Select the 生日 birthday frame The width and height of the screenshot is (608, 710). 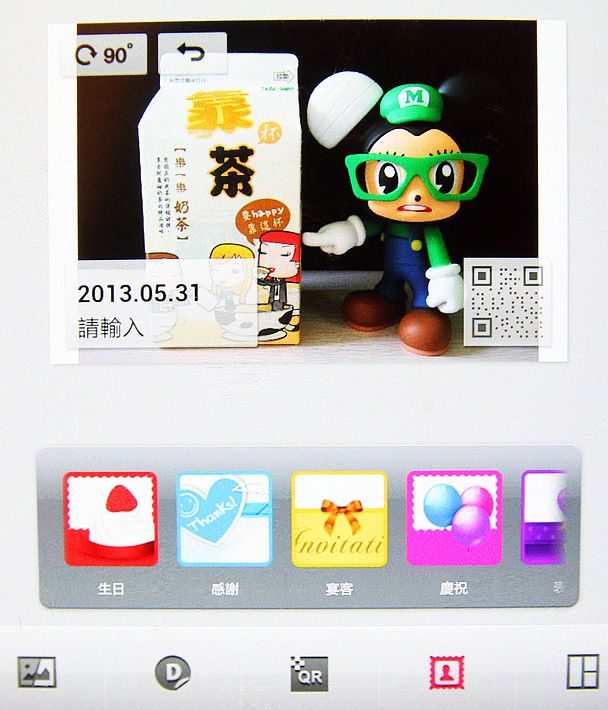[110, 519]
